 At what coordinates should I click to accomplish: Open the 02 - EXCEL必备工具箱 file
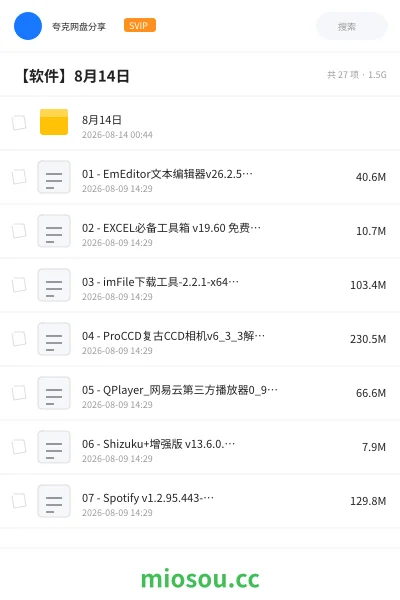pyautogui.click(x=200, y=231)
